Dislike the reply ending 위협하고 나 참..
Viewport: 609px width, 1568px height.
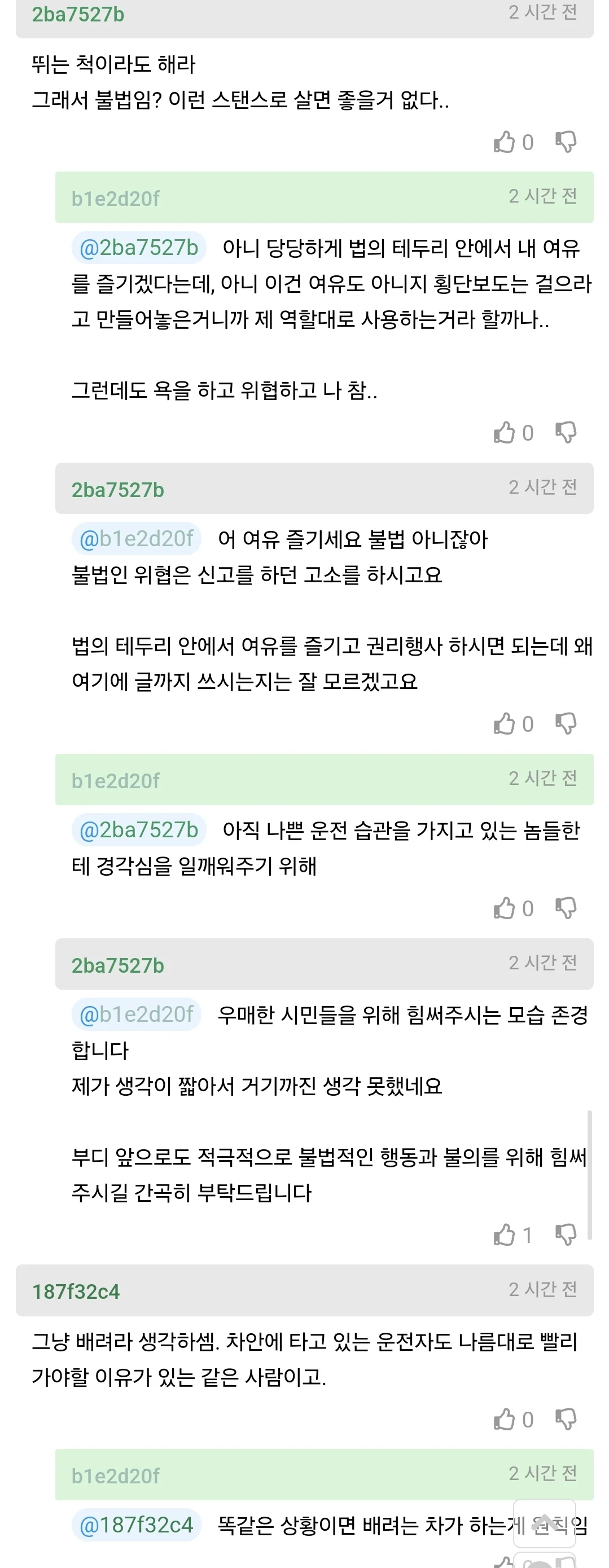[566, 433]
